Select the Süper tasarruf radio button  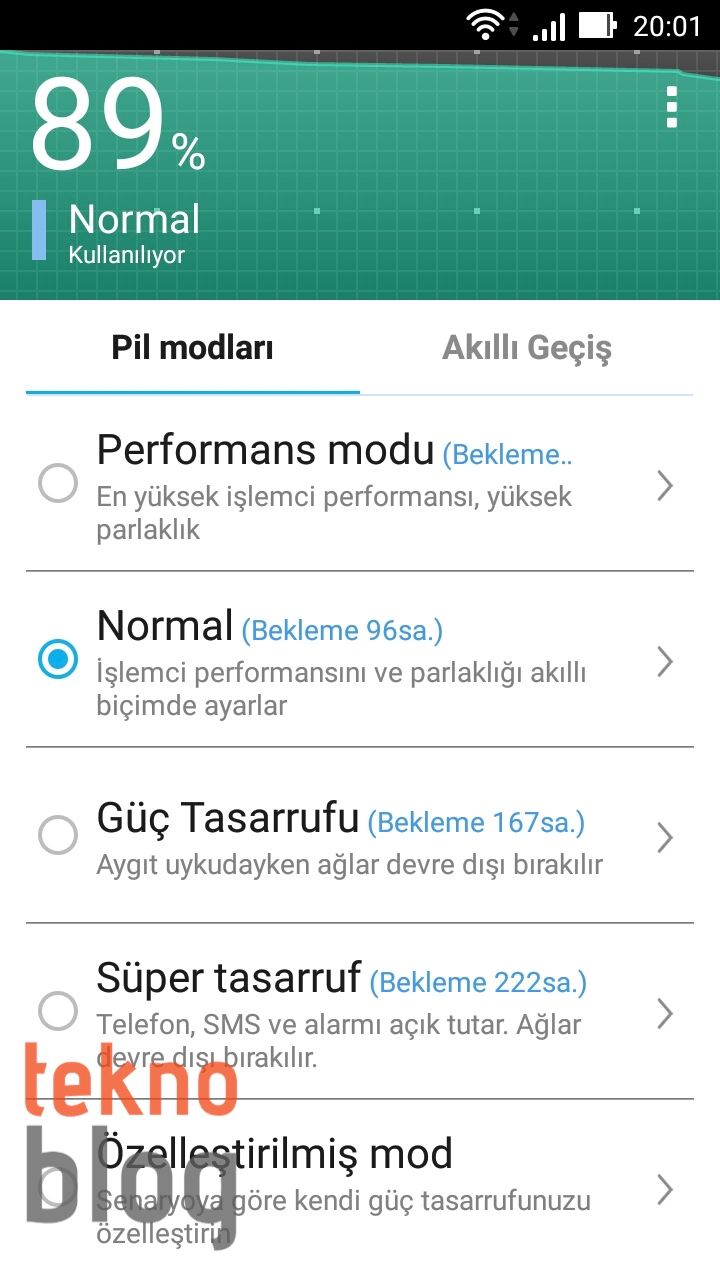pos(58,1012)
